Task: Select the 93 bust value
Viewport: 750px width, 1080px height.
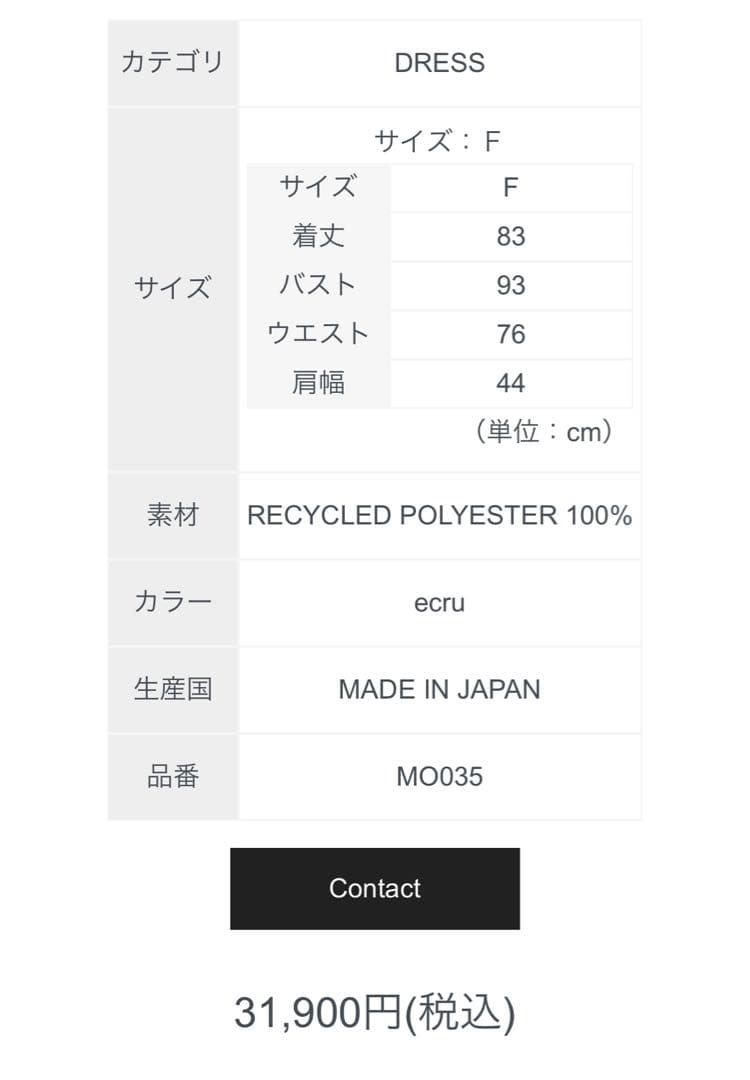Action: 511,285
